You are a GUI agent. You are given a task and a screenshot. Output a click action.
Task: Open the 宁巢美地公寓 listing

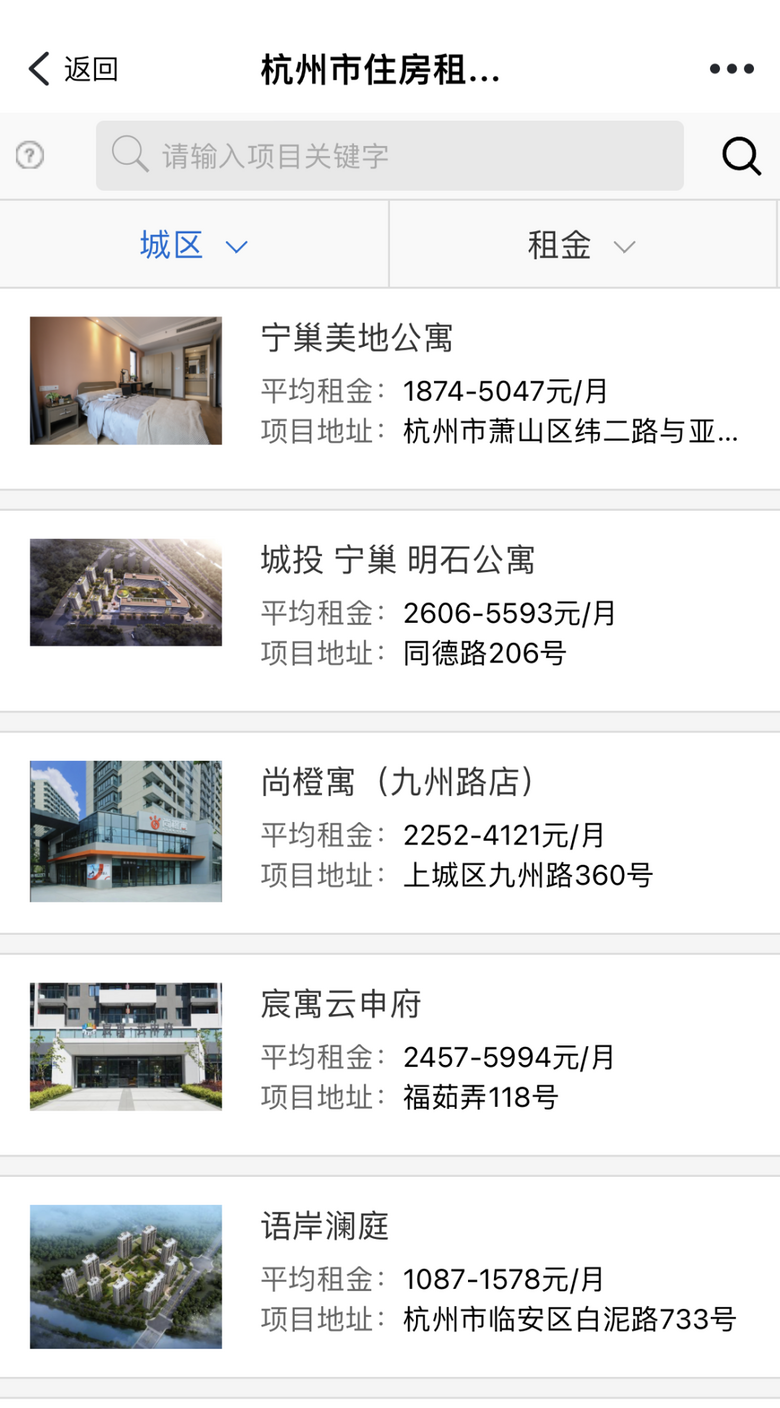(x=390, y=383)
